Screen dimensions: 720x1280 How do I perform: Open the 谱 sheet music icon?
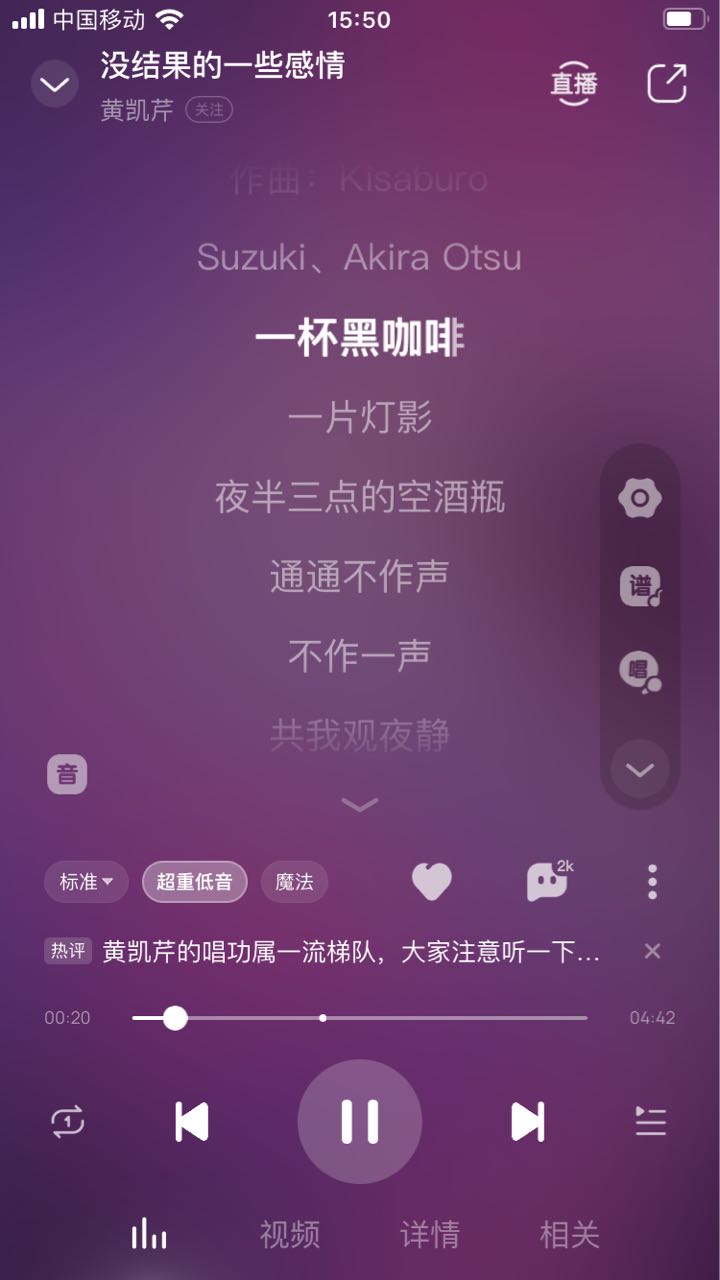(x=640, y=586)
